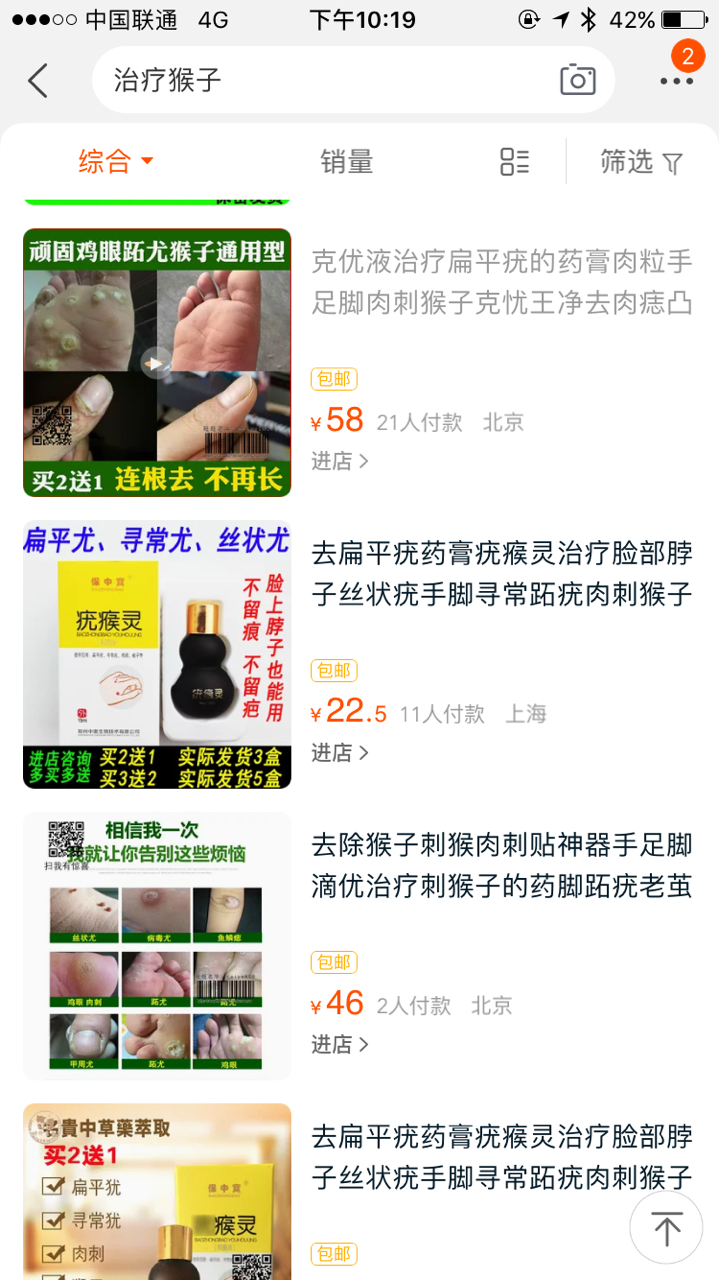This screenshot has width=719, height=1280.
Task: Open the bottom 贵中草药萃取 product listing
Action: (500, 1157)
